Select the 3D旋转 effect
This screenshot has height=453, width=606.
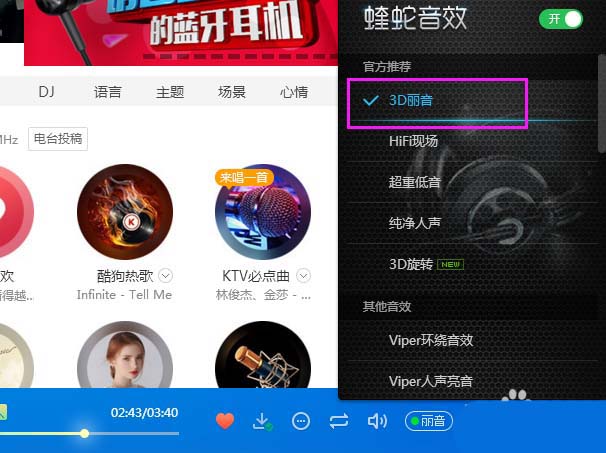[x=410, y=263]
